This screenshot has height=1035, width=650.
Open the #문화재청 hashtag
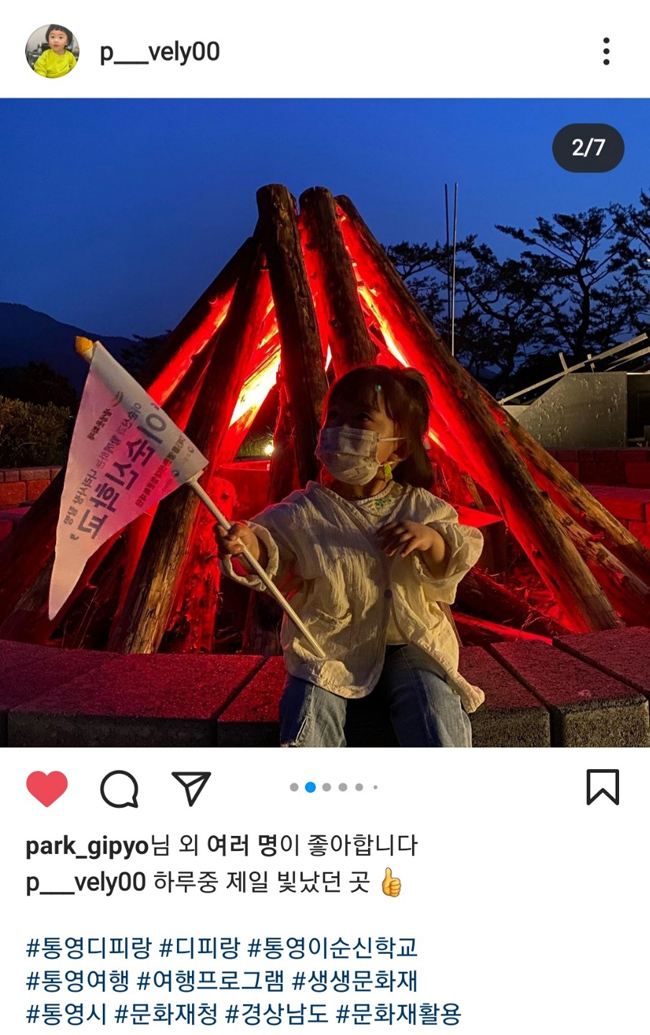[x=166, y=1013]
